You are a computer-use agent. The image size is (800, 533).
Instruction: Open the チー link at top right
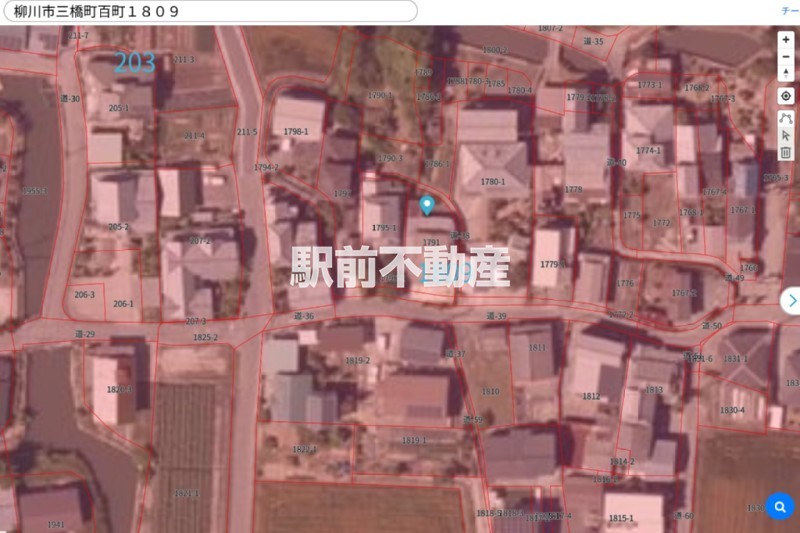click(789, 10)
